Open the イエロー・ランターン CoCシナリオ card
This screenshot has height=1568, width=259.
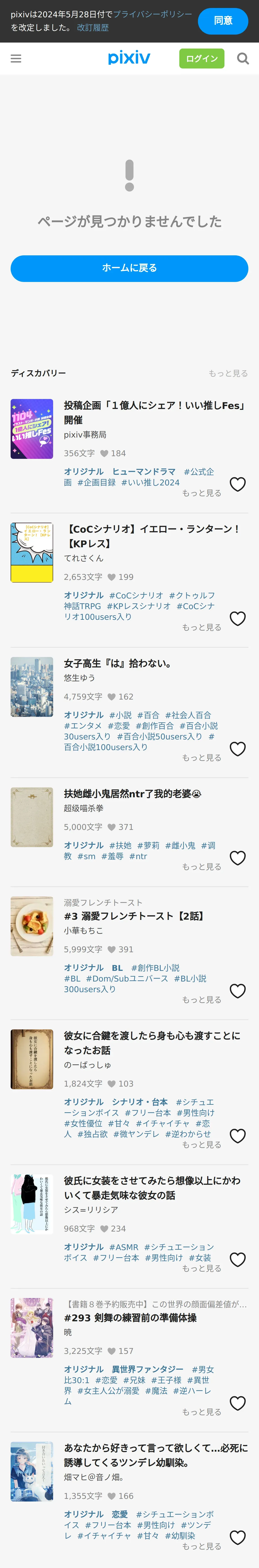point(155,536)
